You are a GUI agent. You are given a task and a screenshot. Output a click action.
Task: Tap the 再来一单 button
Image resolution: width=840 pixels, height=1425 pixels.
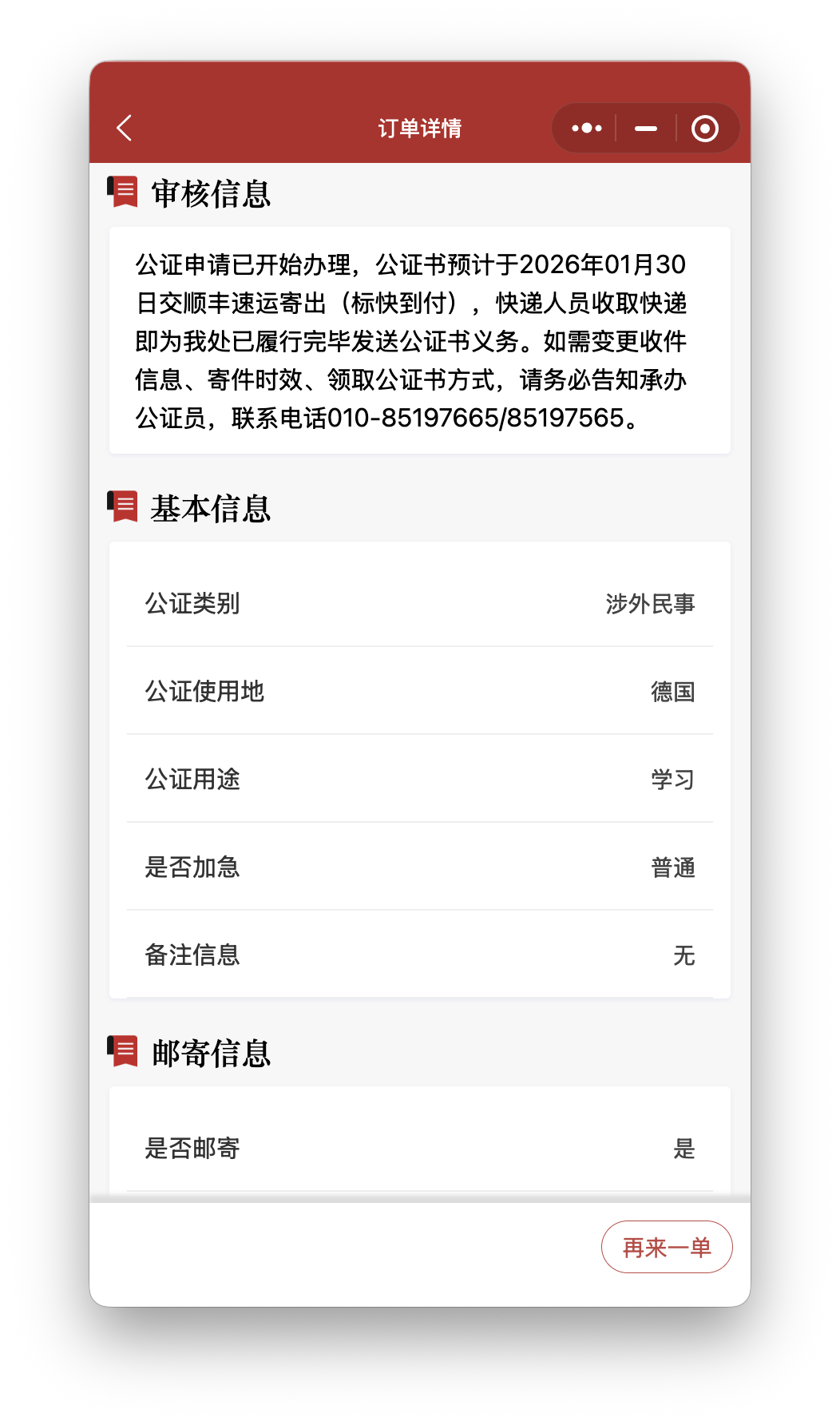(x=667, y=1247)
